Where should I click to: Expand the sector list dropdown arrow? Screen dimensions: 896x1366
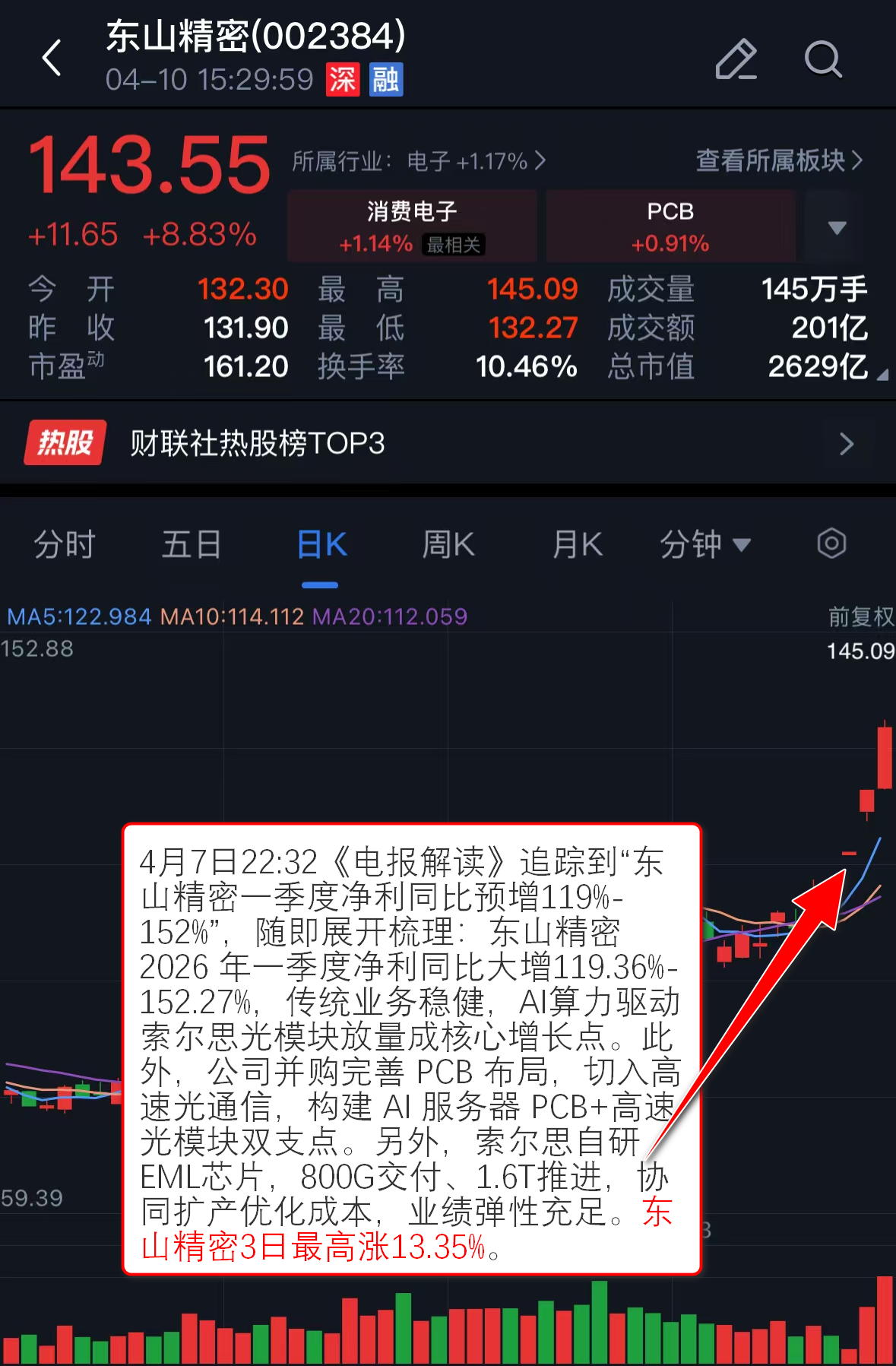point(837,227)
